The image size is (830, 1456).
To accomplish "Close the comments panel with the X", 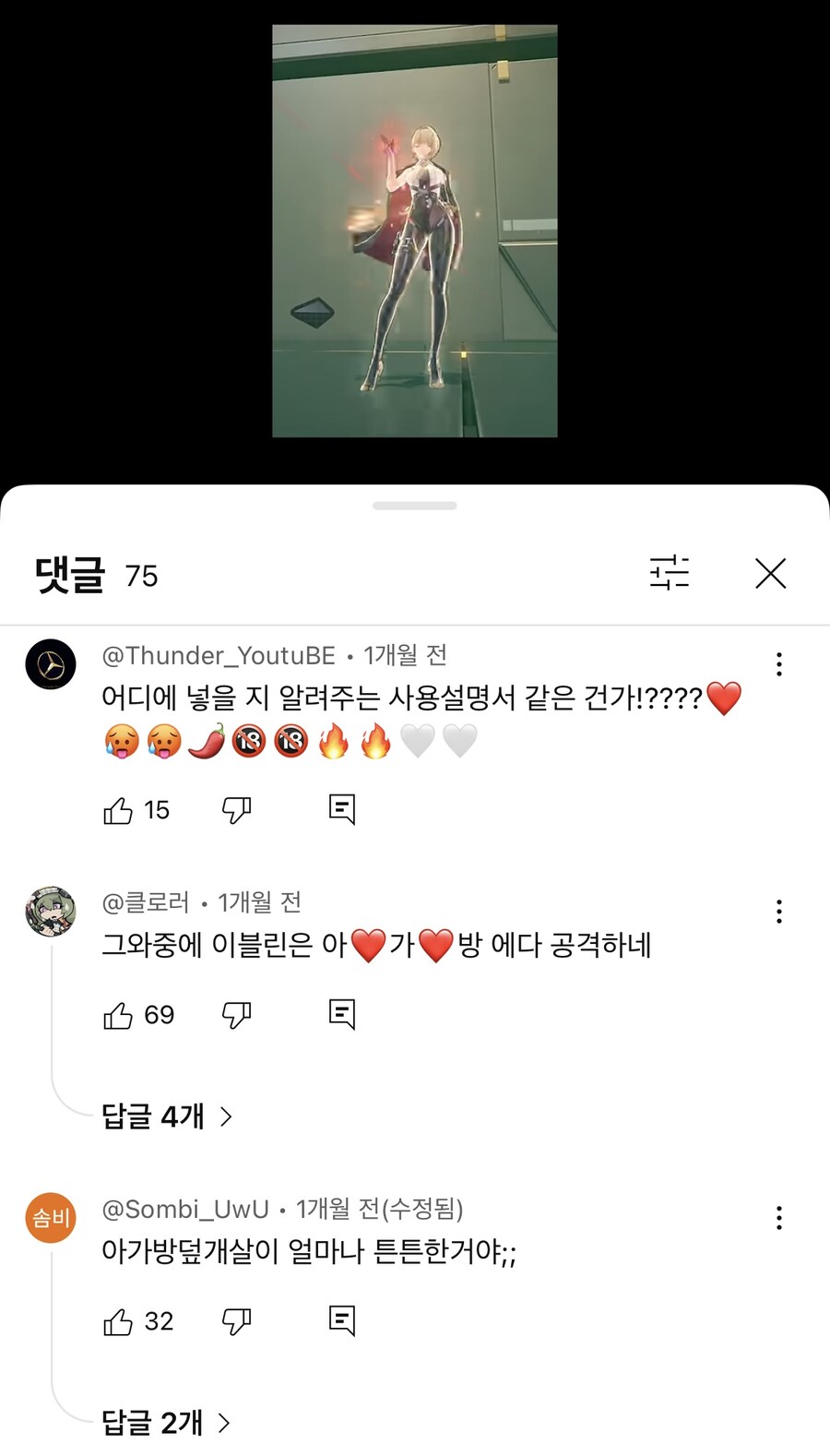I will pos(771,573).
